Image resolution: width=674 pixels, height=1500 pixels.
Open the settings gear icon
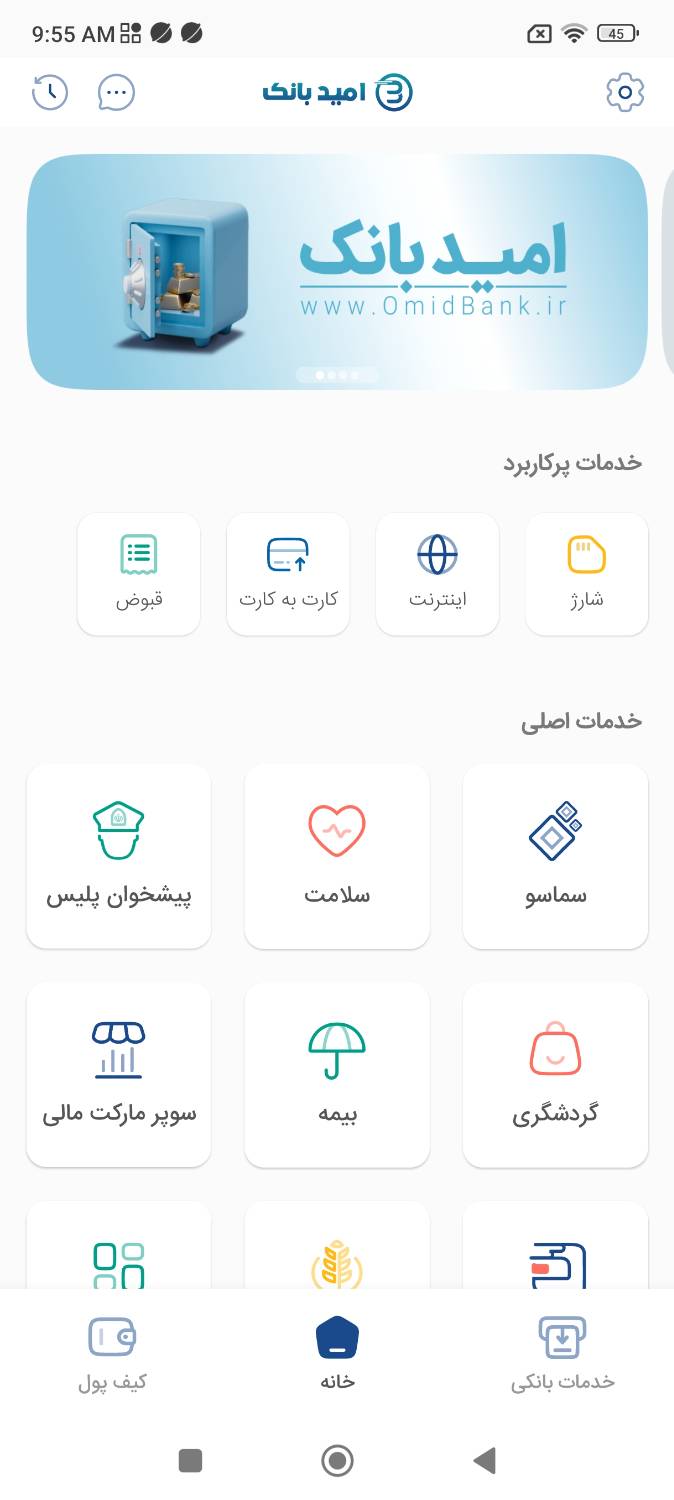pos(625,93)
